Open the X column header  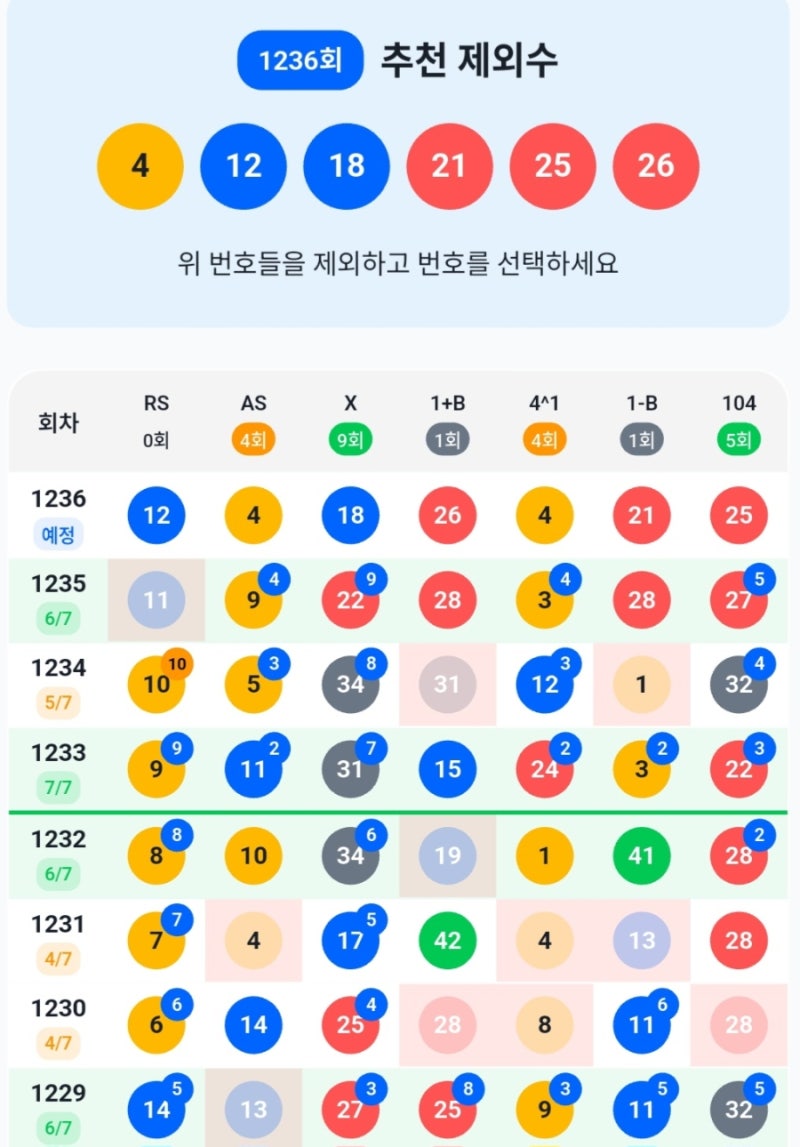click(x=350, y=421)
